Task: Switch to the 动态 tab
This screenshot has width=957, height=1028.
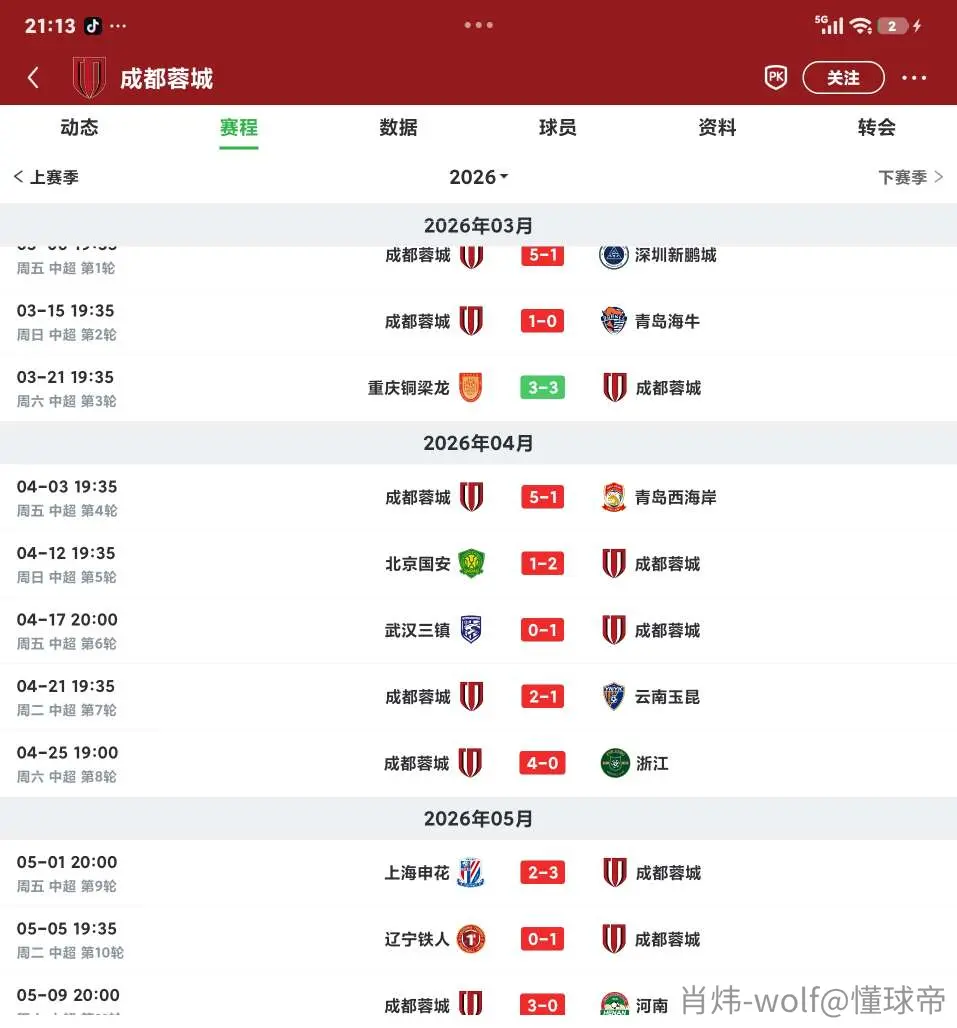Action: (79, 127)
